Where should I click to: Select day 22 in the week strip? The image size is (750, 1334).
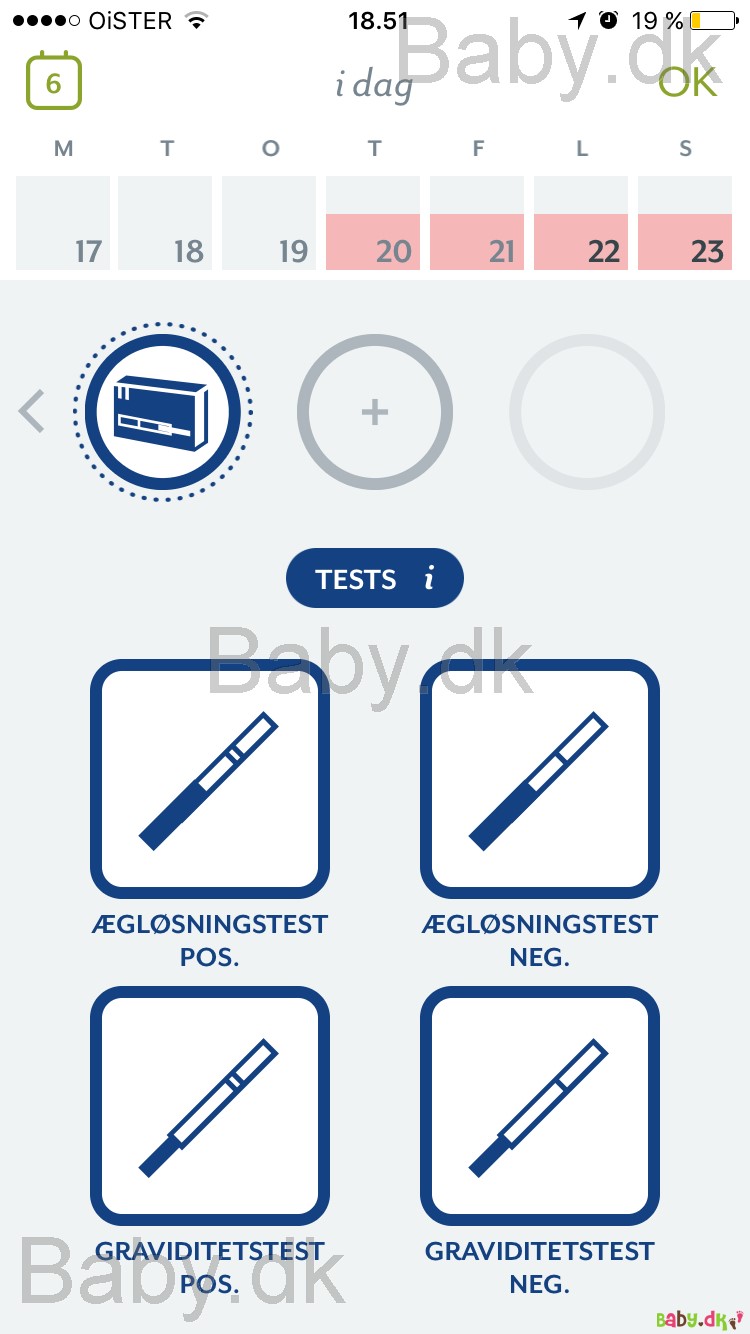581,223
